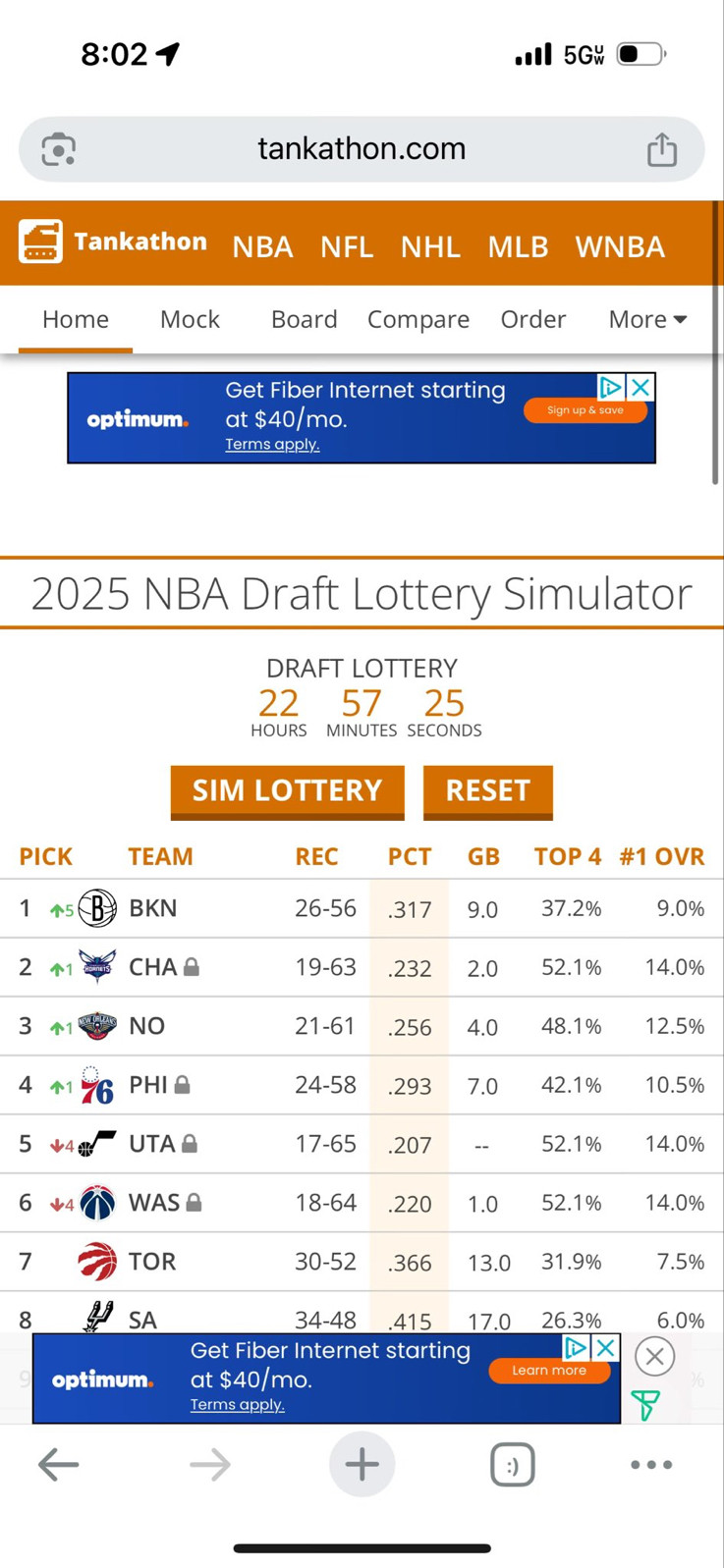Tap the Tankathon home logo

[x=113, y=242]
